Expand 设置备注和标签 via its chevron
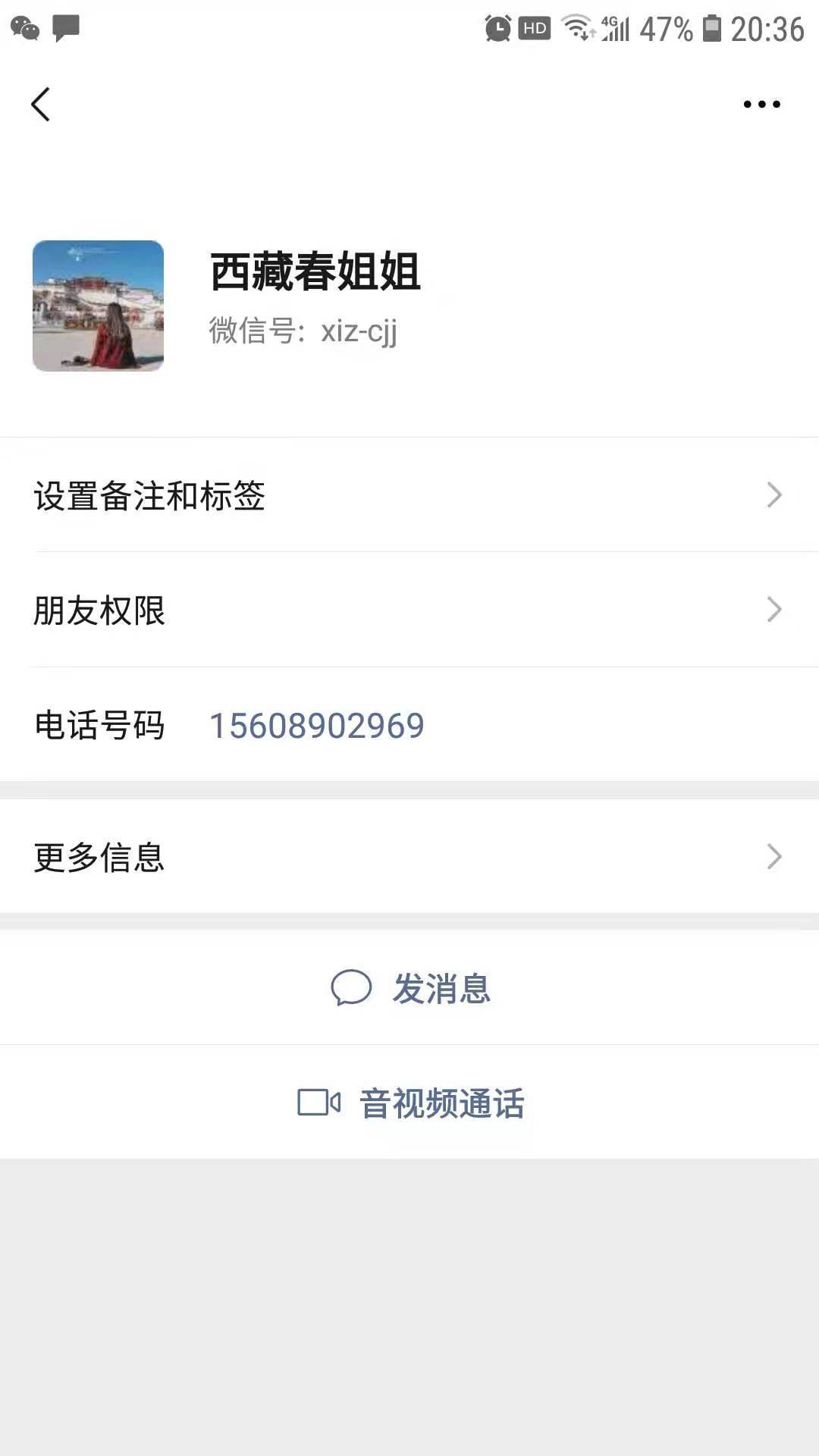This screenshot has height=1456, width=819. [x=774, y=495]
